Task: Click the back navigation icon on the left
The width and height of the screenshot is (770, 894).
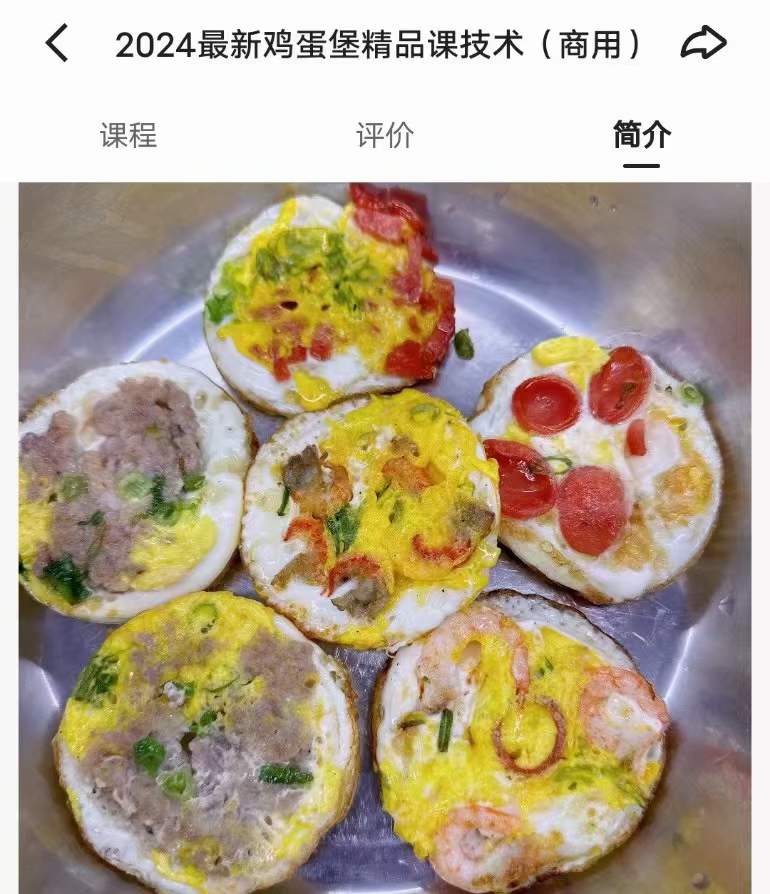Action: tap(58, 42)
